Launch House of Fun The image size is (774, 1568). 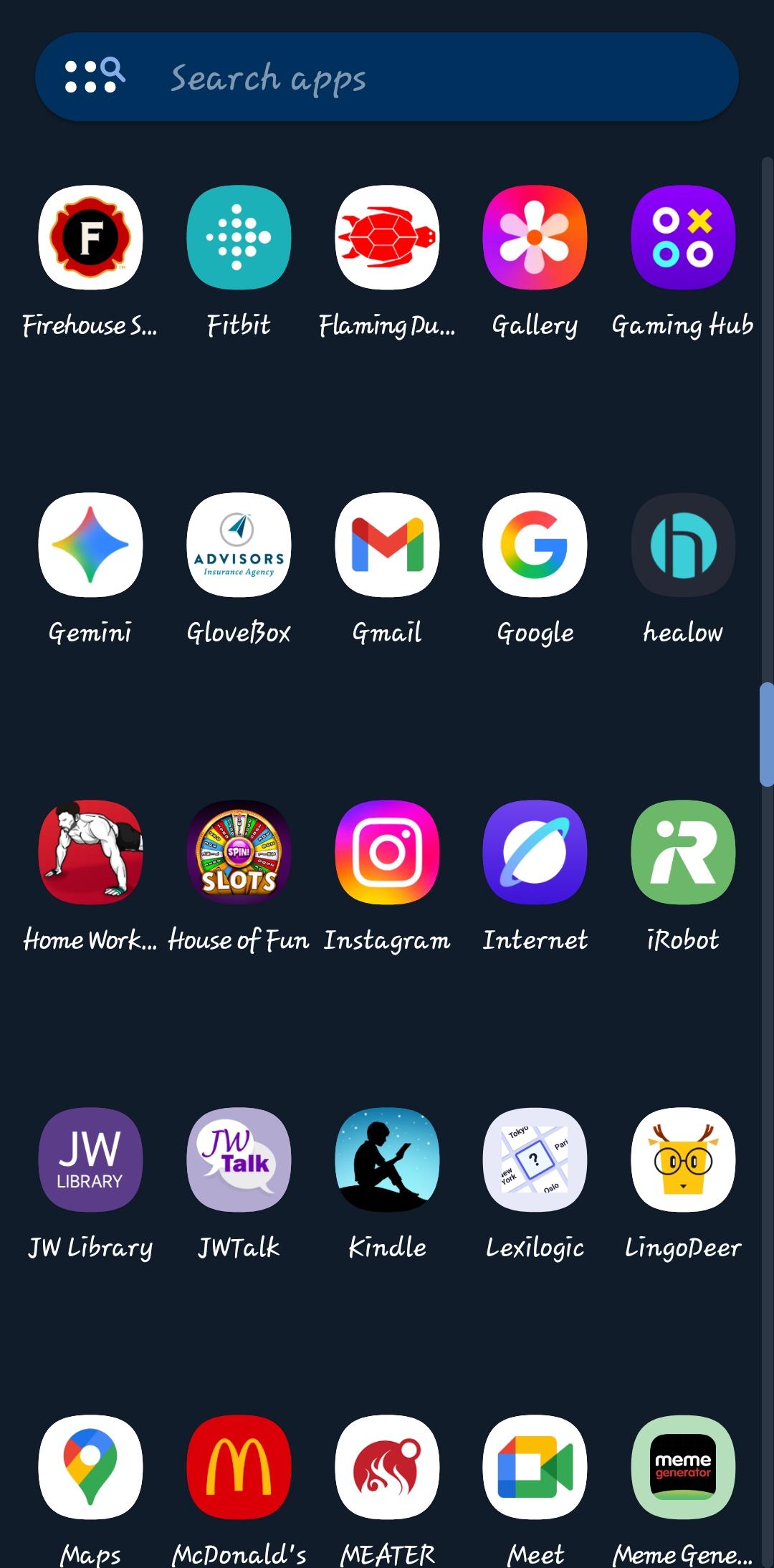coord(239,852)
